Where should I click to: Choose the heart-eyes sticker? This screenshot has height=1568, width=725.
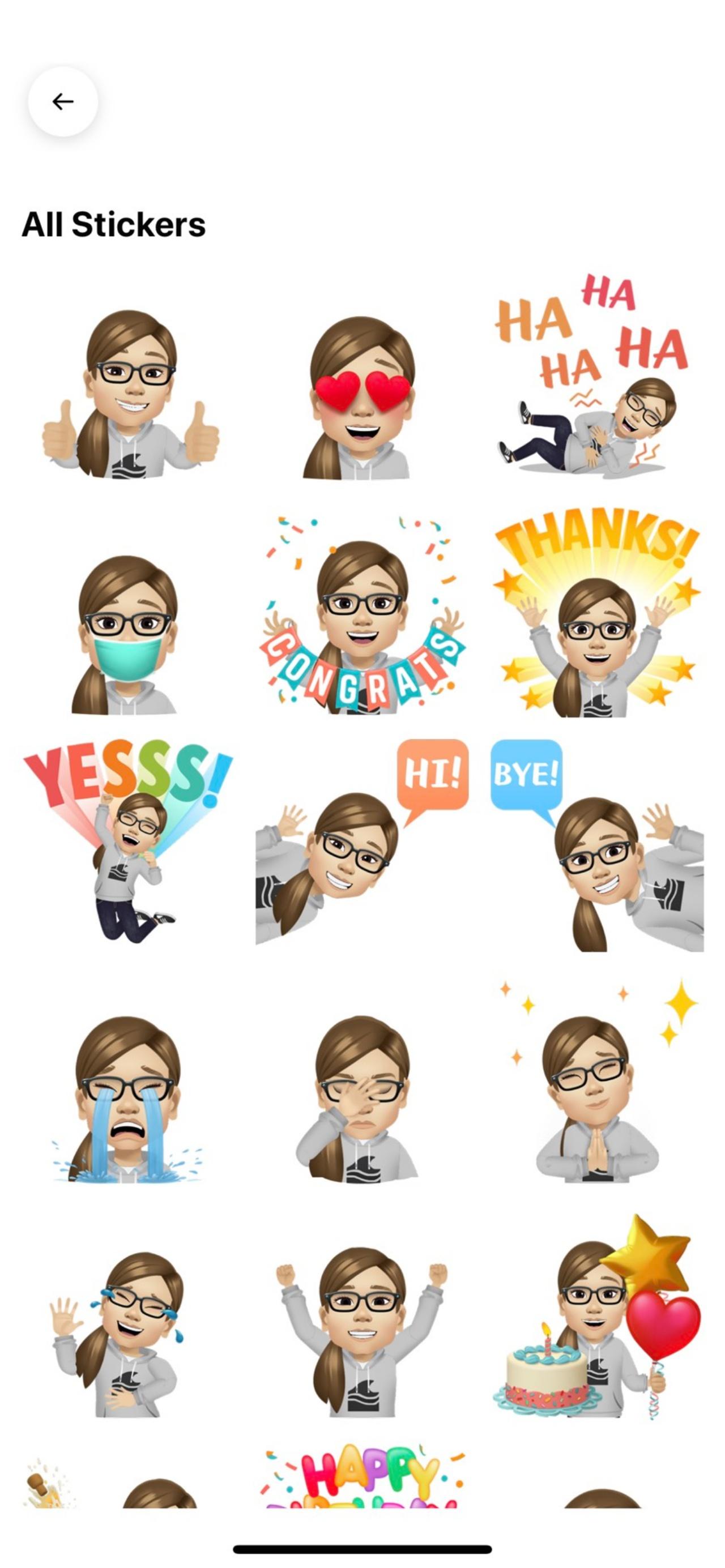(x=361, y=397)
